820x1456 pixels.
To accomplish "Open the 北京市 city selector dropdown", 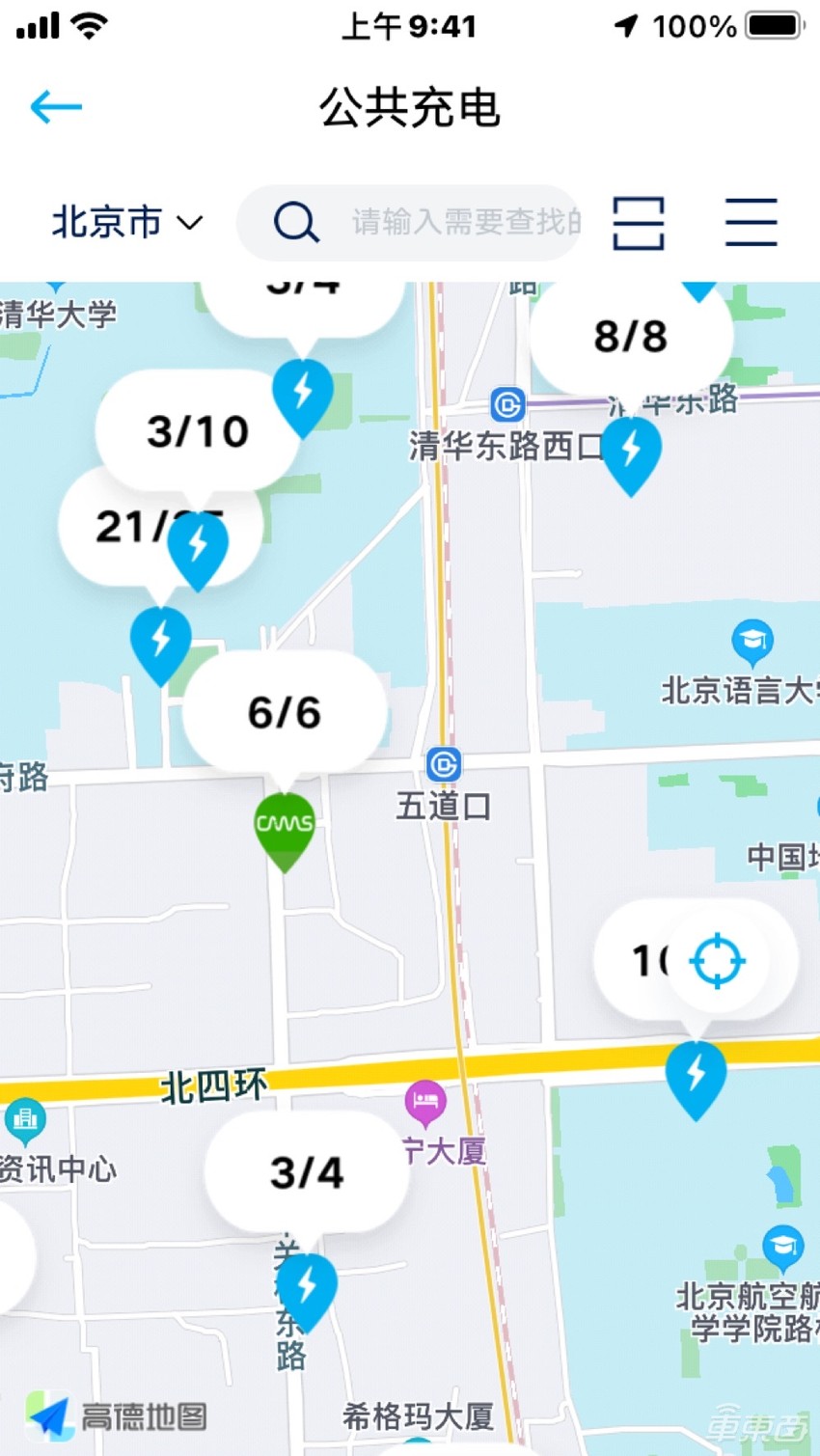I will coord(123,222).
